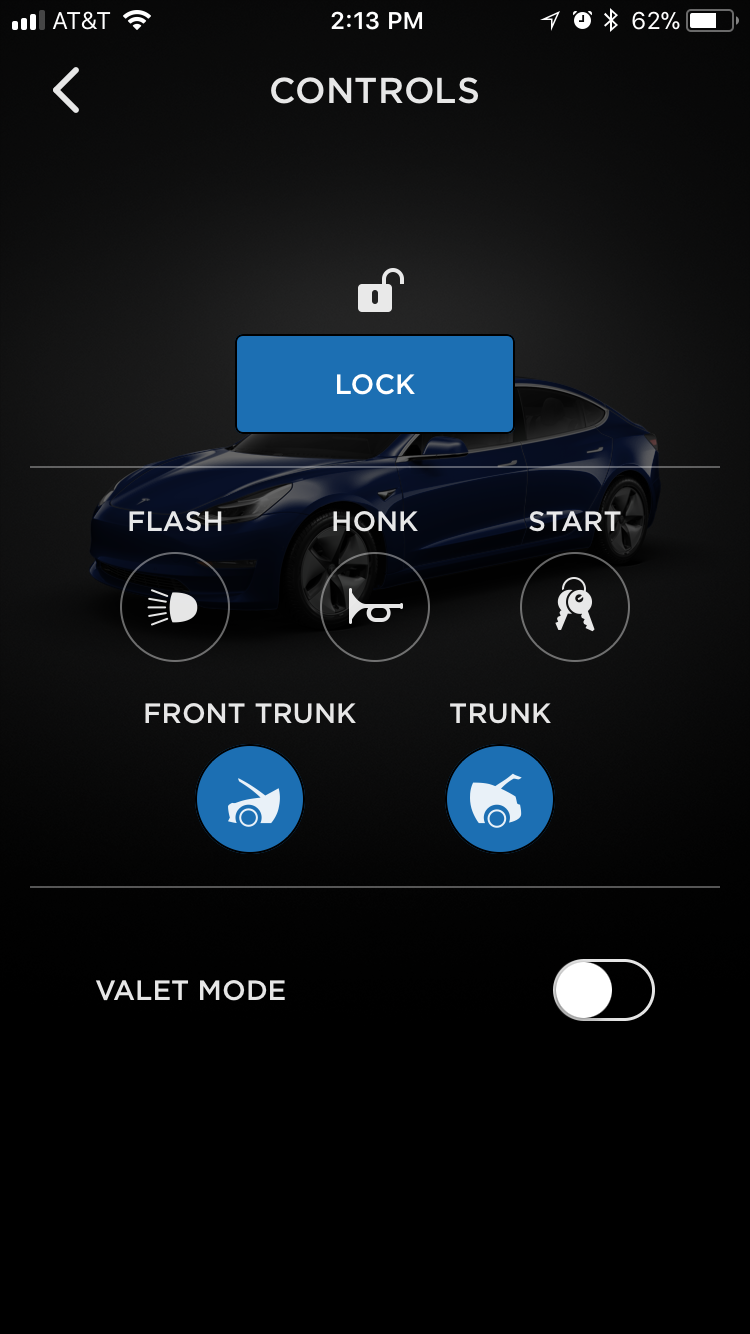The image size is (750, 1334).
Task: Go back from the Controls screen
Action: pyautogui.click(x=66, y=91)
